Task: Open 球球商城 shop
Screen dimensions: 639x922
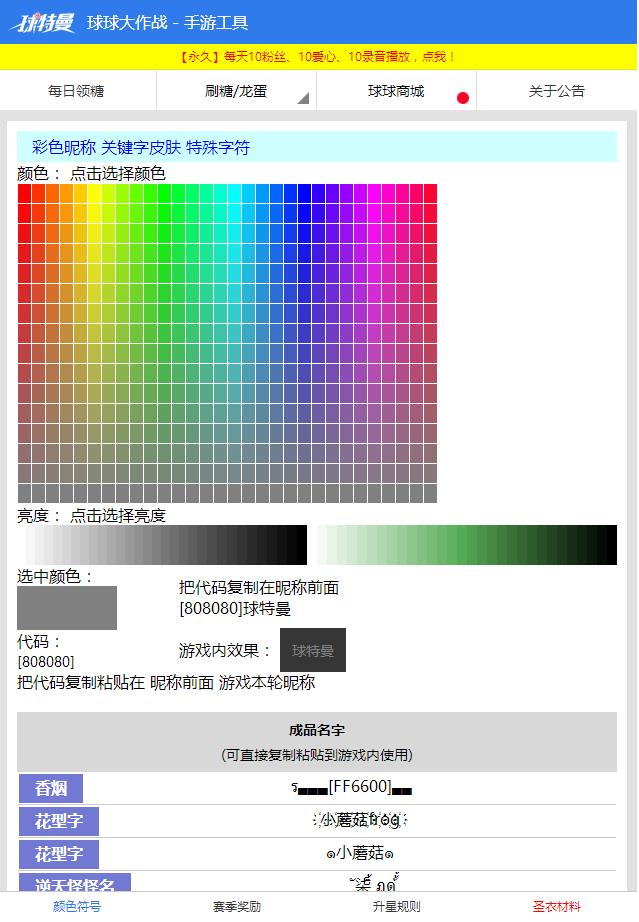Action: point(396,91)
